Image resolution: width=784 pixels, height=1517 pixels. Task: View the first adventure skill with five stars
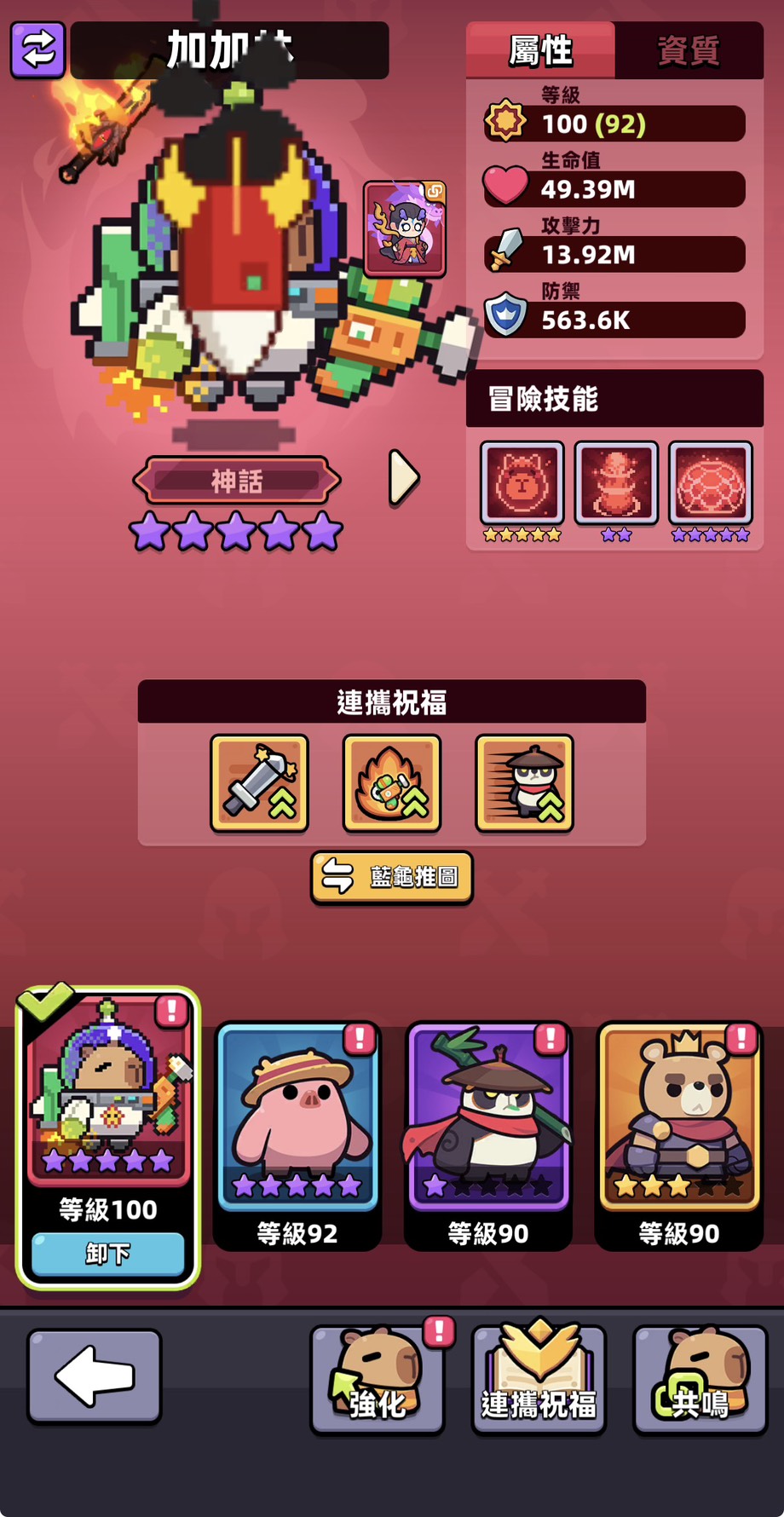coord(522,483)
